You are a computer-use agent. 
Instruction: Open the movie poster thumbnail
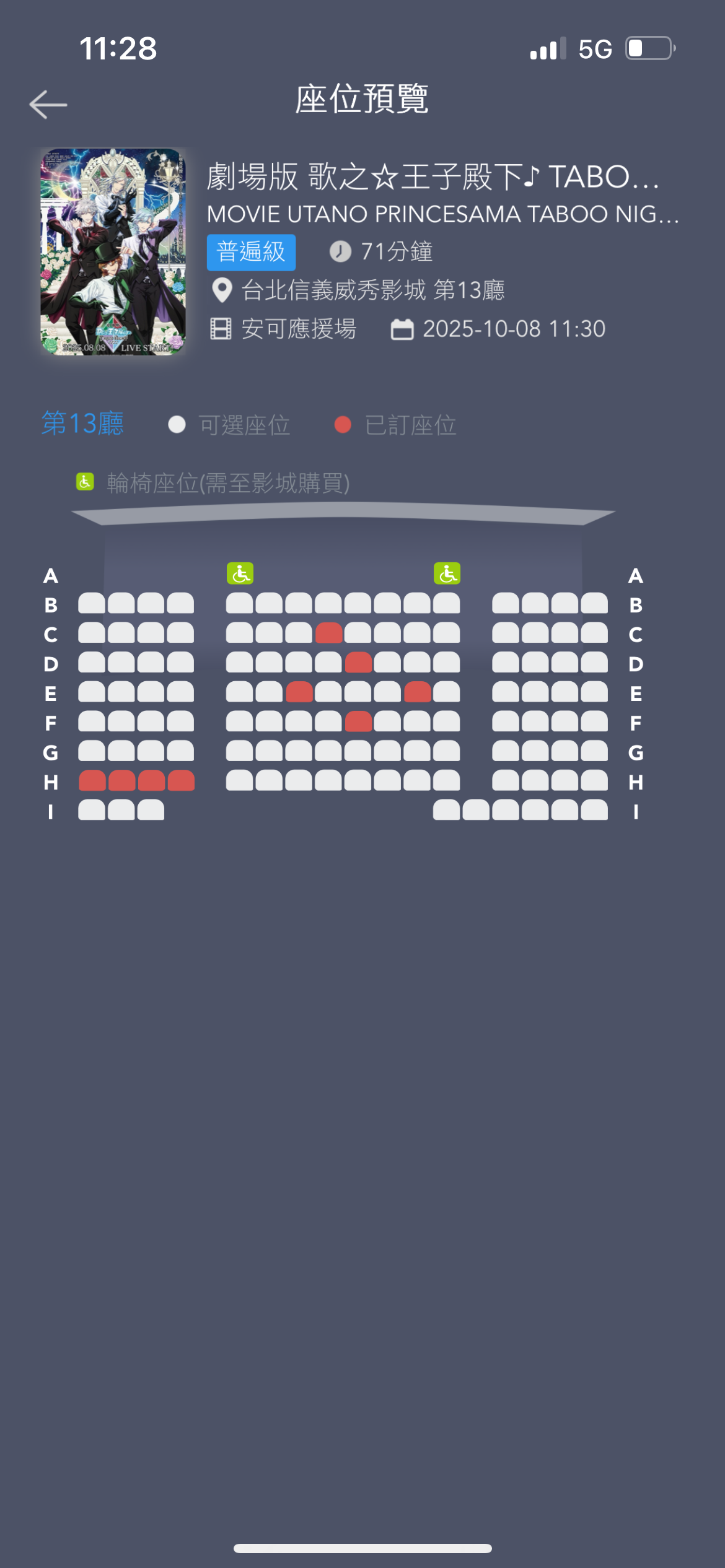pyautogui.click(x=113, y=251)
